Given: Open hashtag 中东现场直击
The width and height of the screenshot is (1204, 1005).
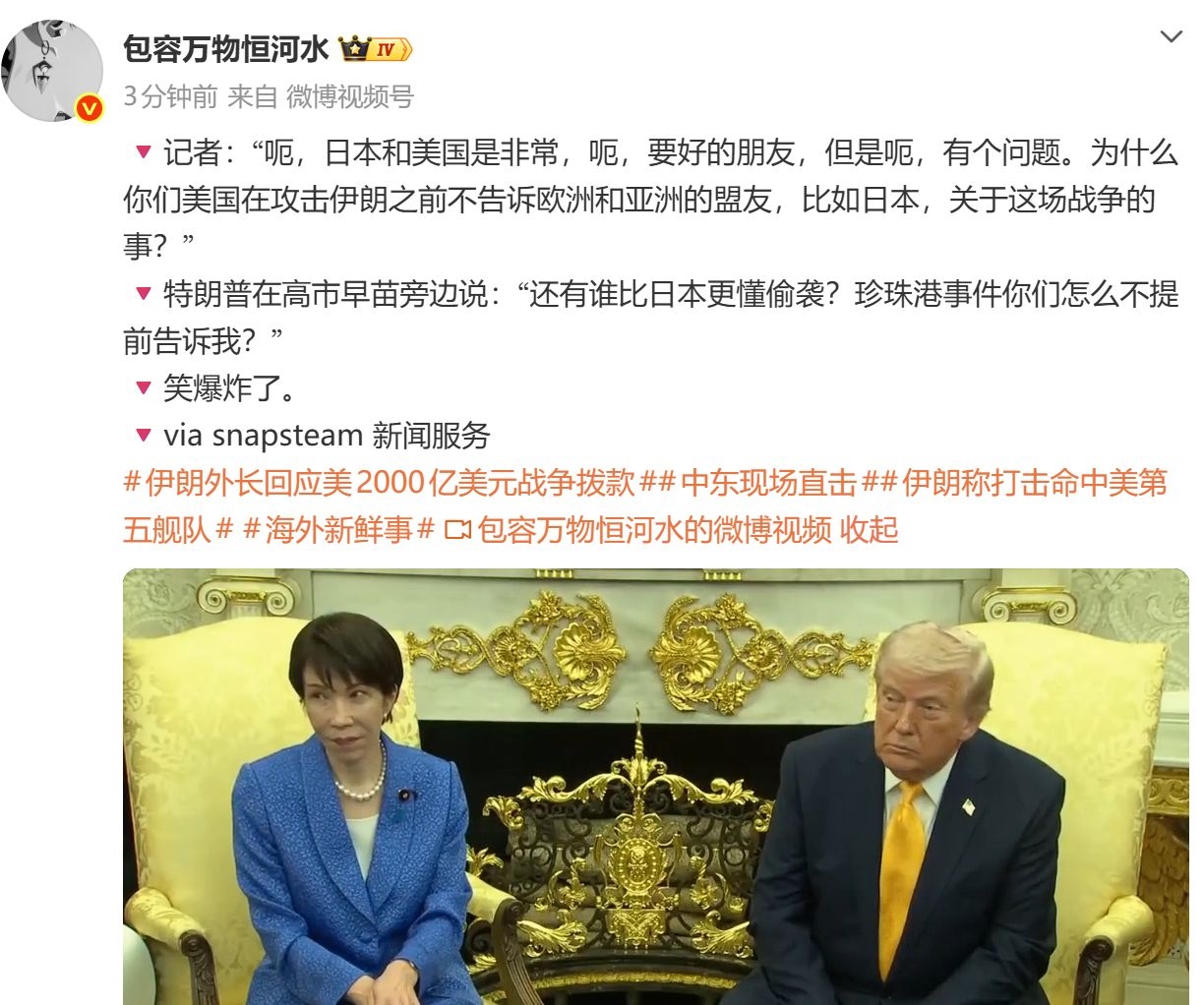Looking at the screenshot, I should click(768, 483).
